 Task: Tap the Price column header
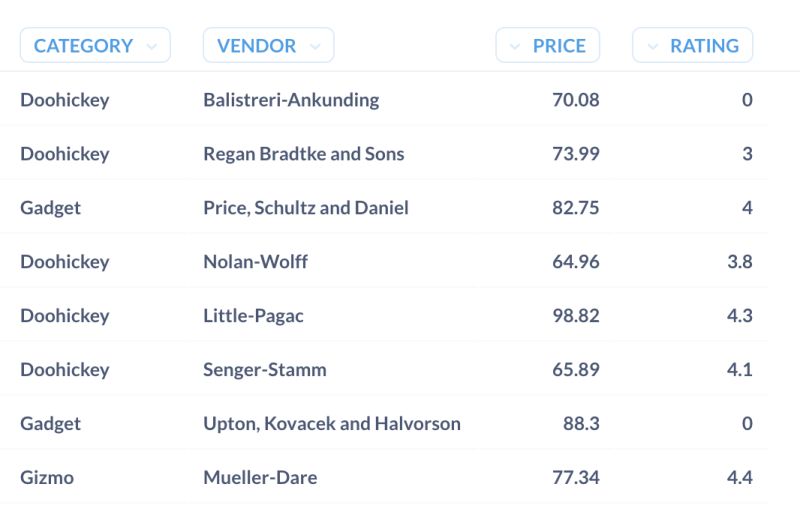click(x=548, y=45)
